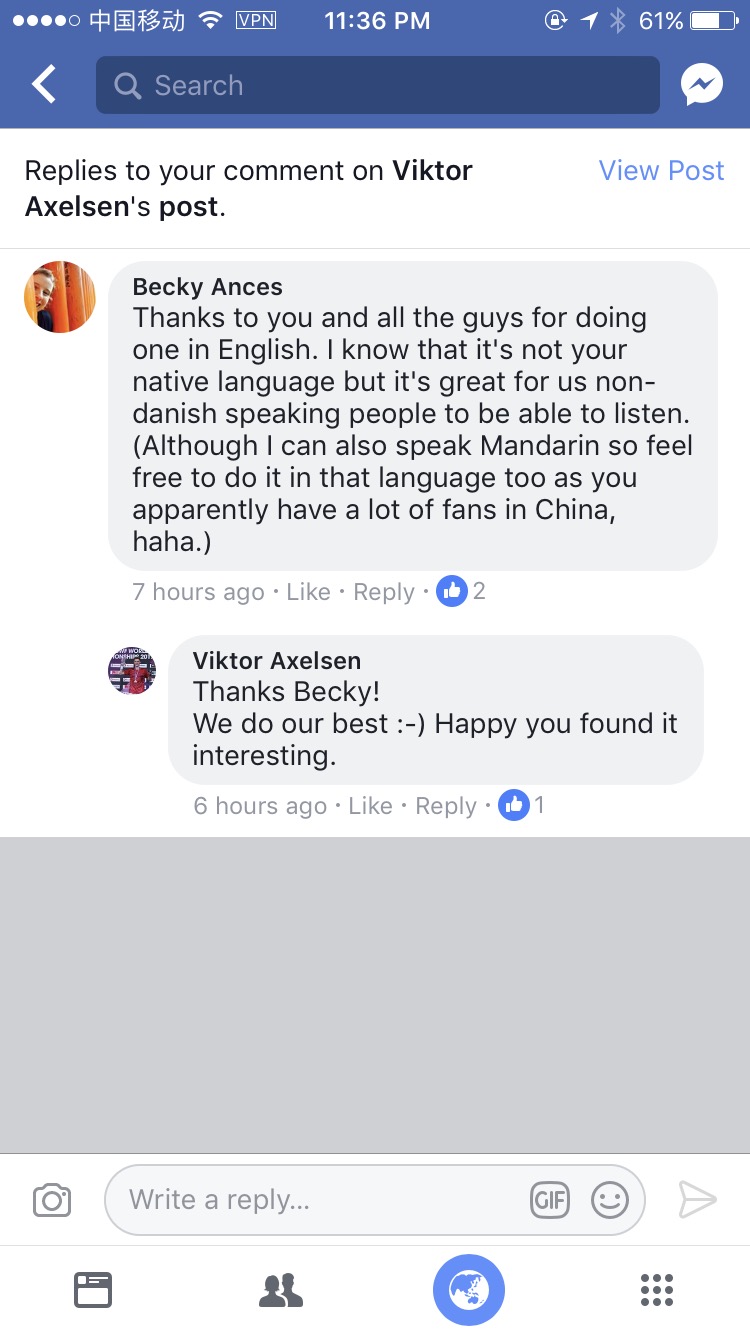Like Becky Ances' comment
The height and width of the screenshot is (1334, 750).
(x=308, y=592)
